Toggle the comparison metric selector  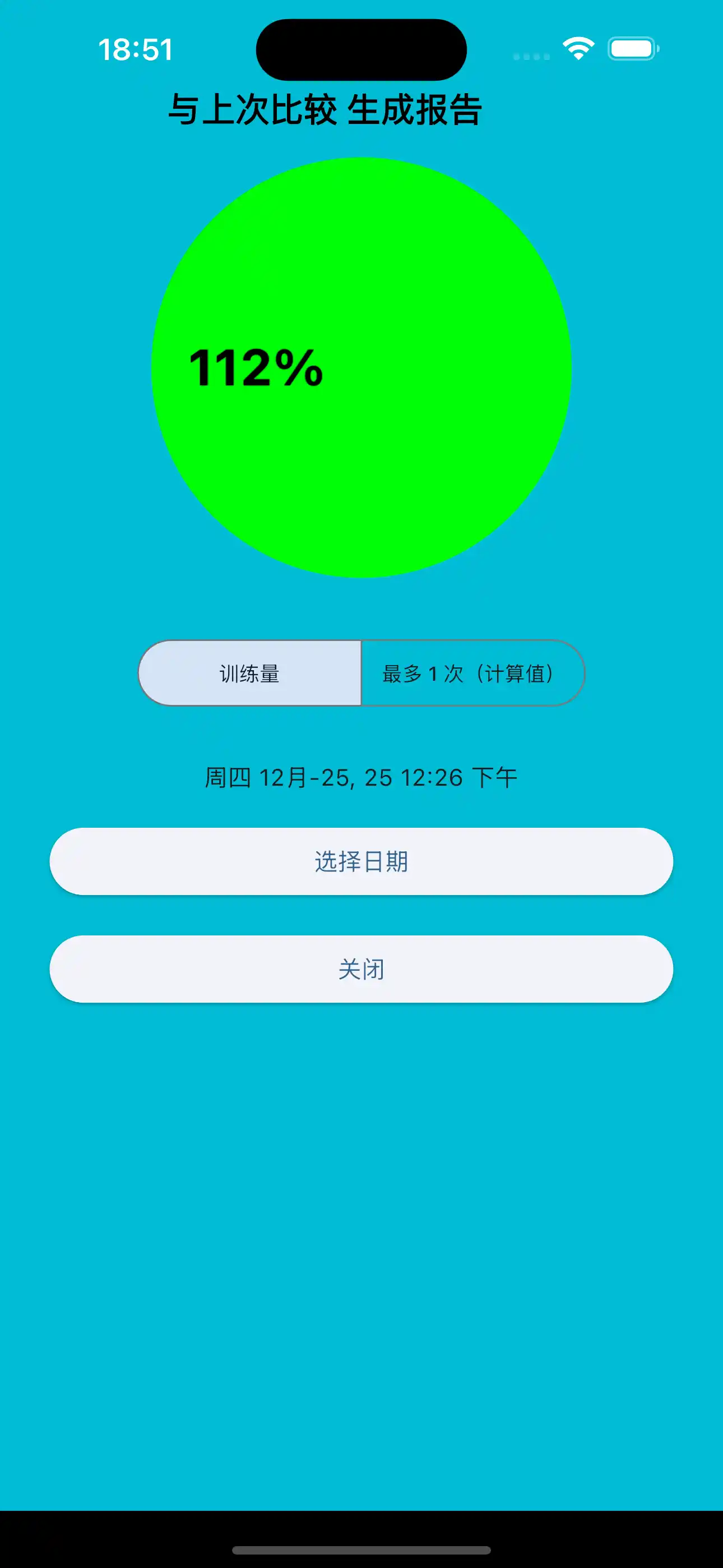click(361, 673)
